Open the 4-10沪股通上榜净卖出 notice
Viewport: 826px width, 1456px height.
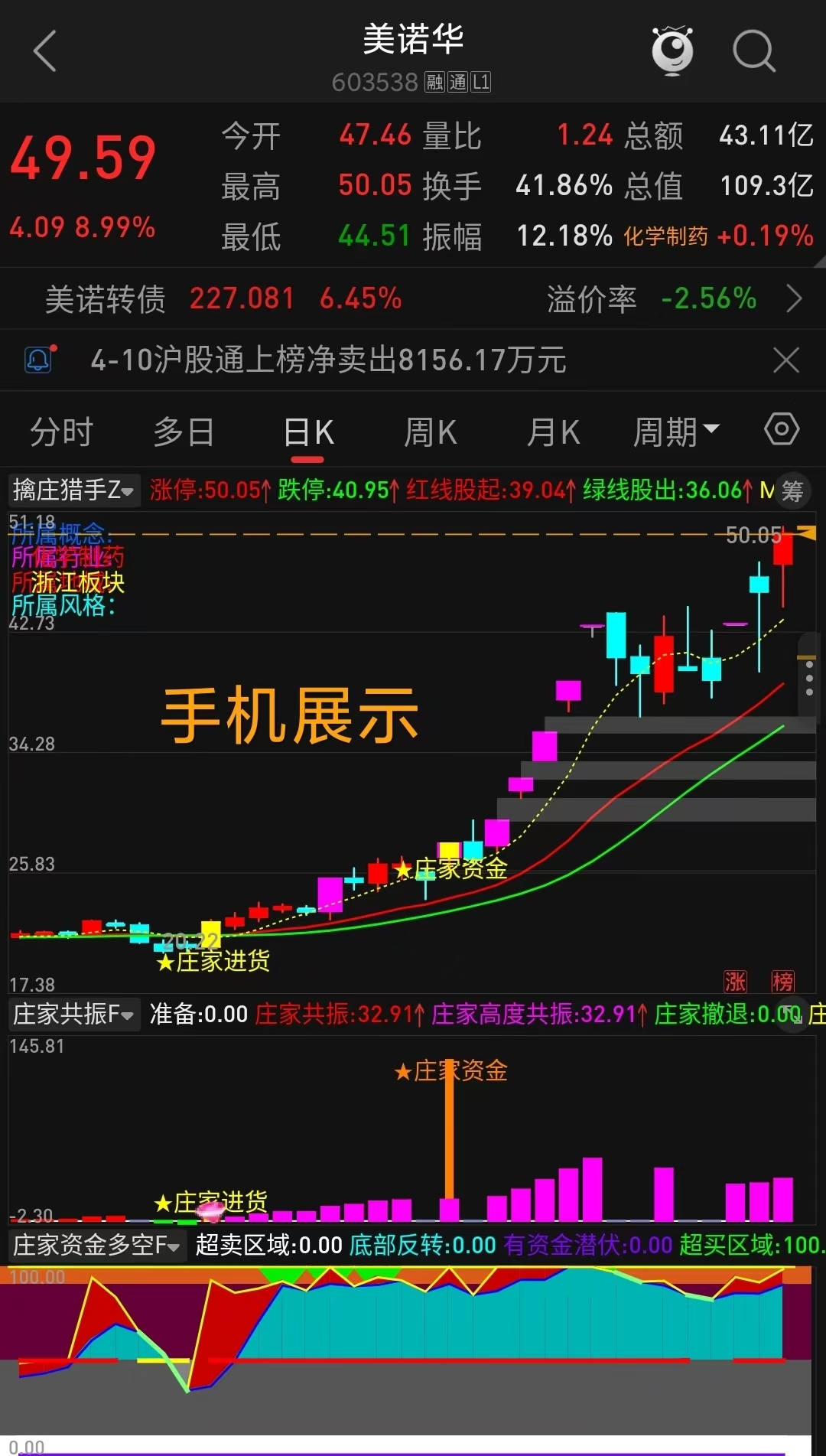click(x=329, y=360)
